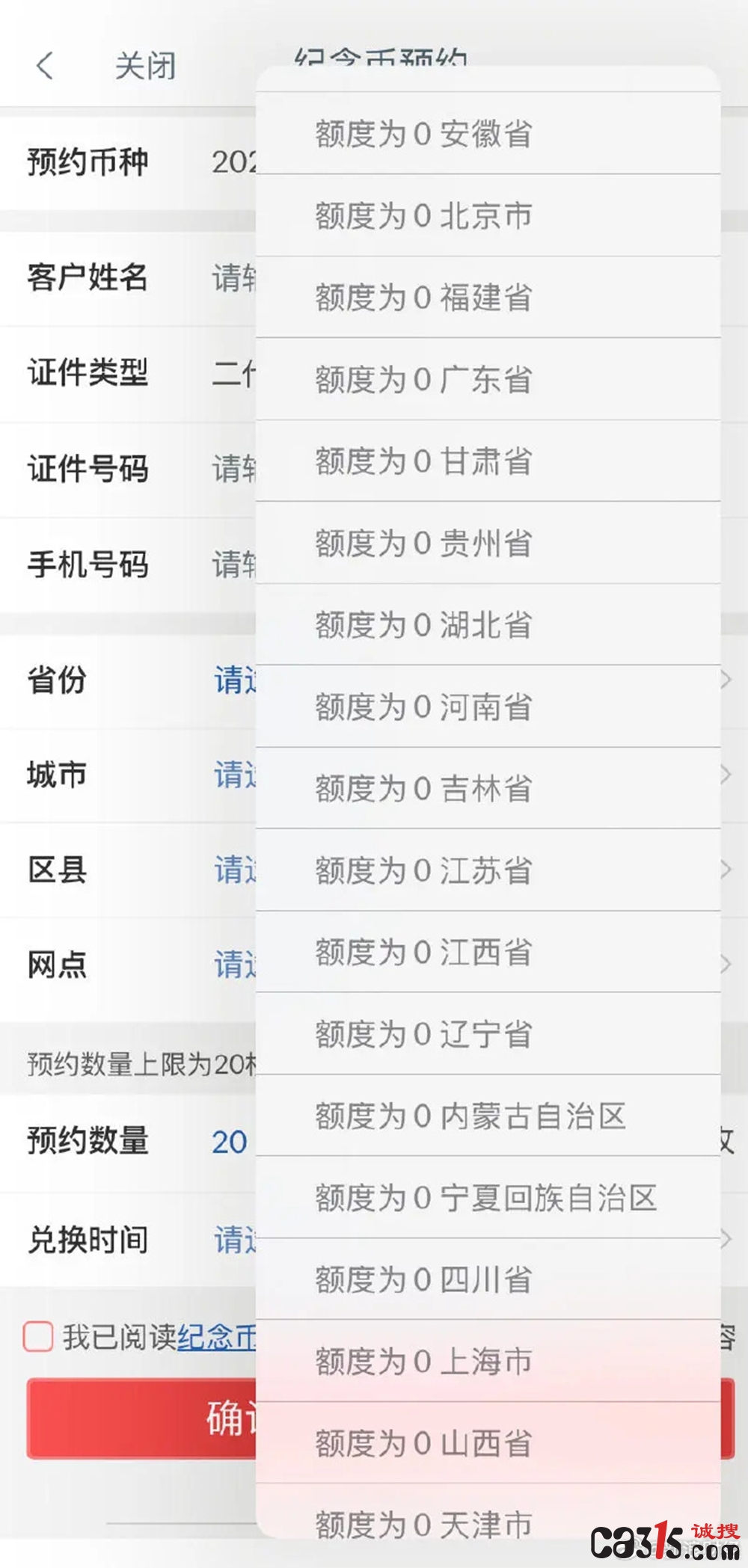Tap 关闭 to close the page
The width and height of the screenshot is (748, 1568).
tap(145, 66)
